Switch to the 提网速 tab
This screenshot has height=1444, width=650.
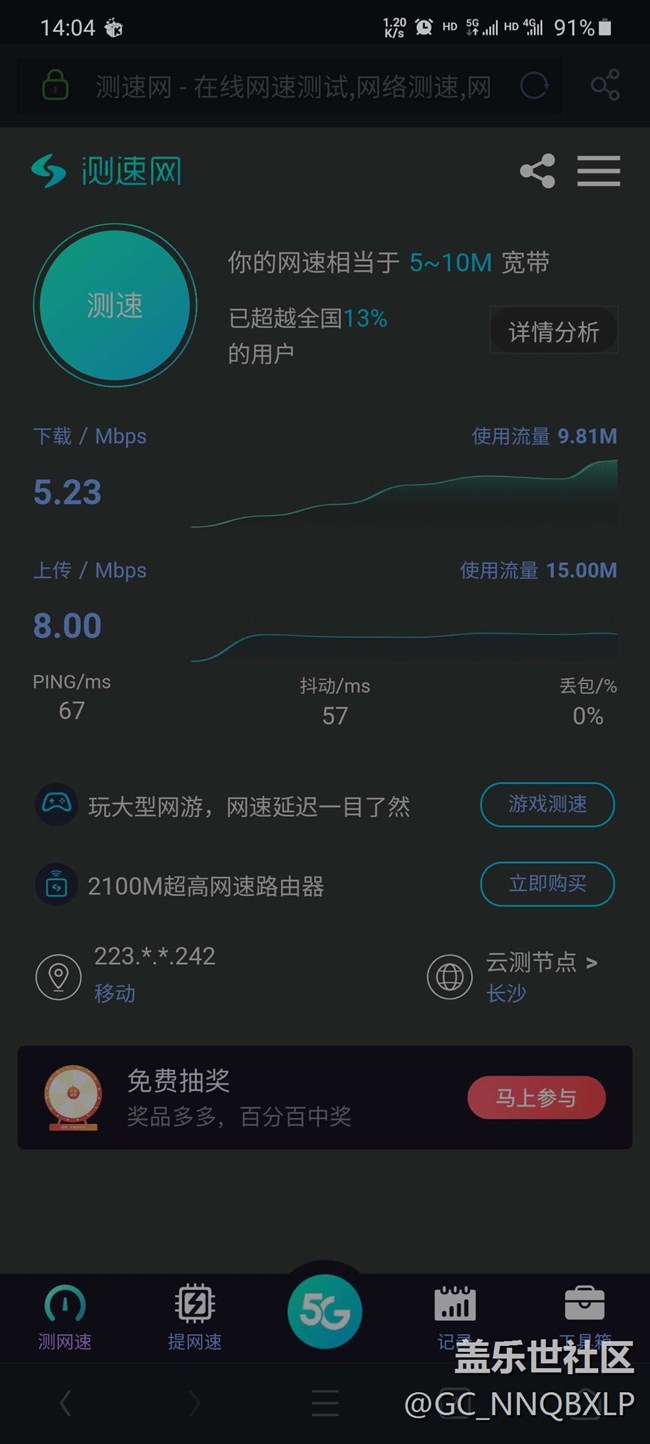coord(195,1318)
